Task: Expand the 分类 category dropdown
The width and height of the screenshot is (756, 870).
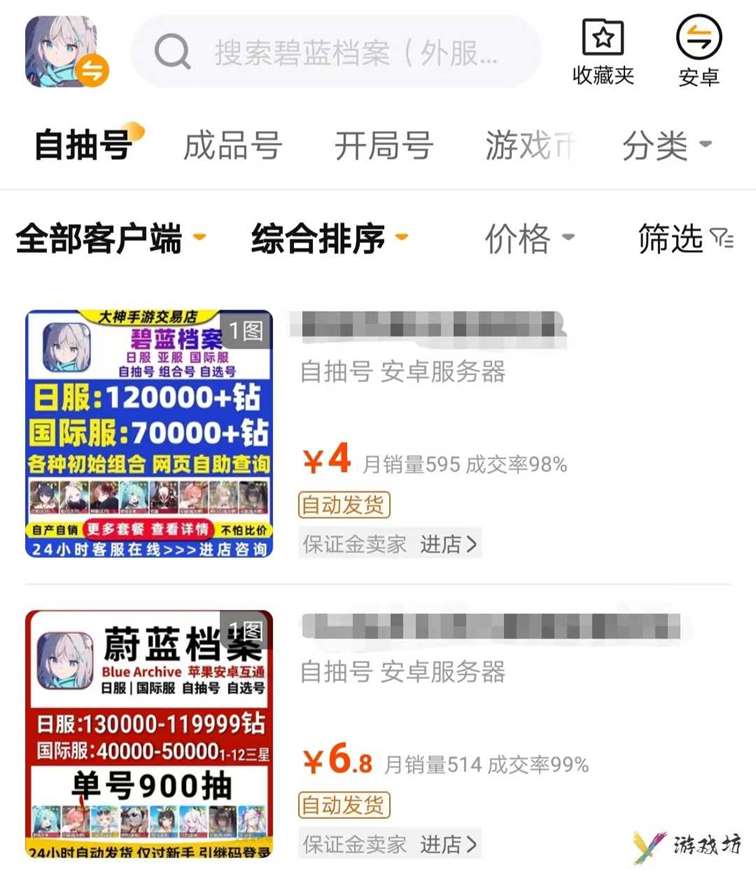Action: (x=667, y=146)
